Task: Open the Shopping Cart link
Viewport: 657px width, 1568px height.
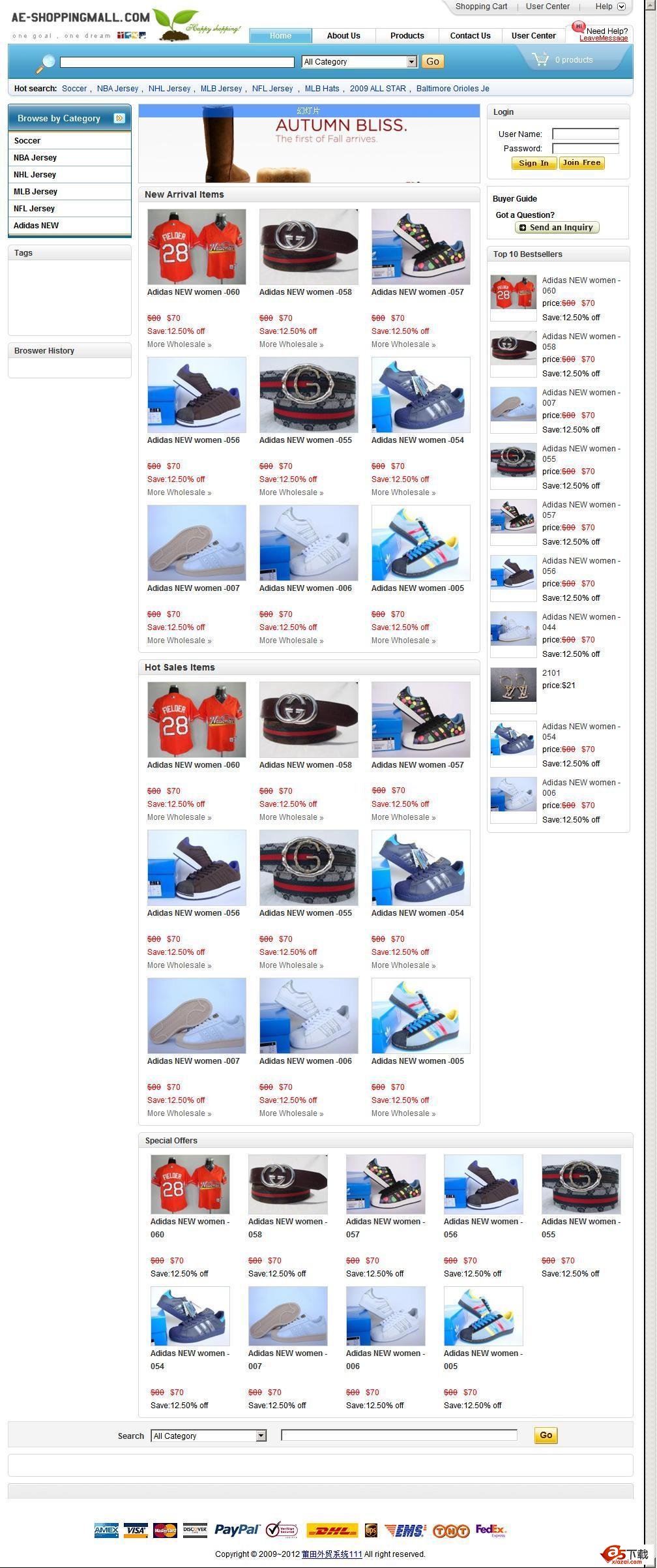Action: coord(481,7)
